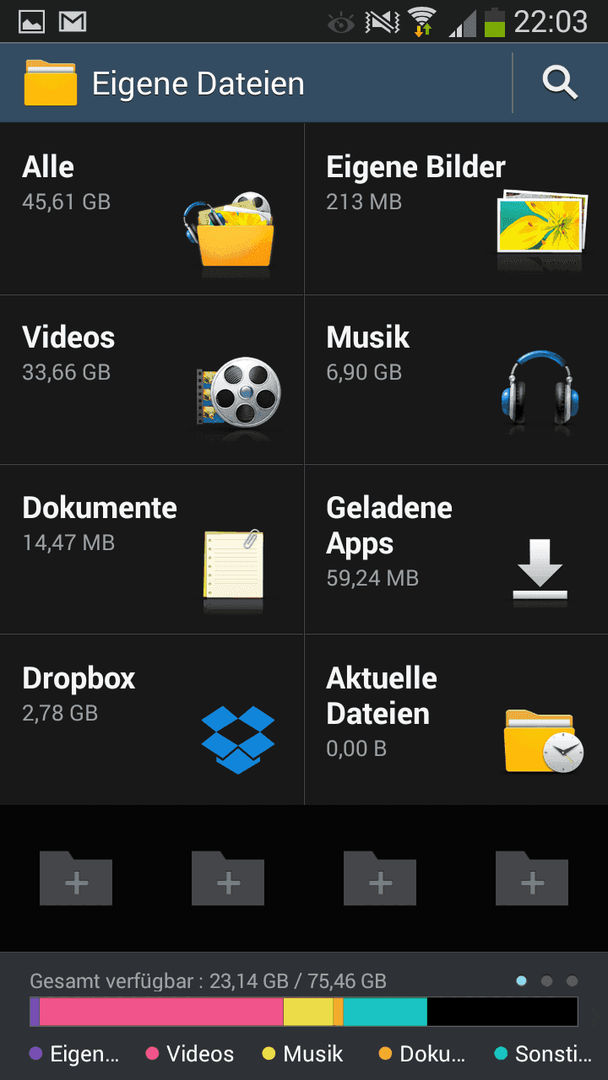Screen dimensions: 608x1080
Task: Show Aktuelle Dateien
Action: pyautogui.click(x=457, y=720)
